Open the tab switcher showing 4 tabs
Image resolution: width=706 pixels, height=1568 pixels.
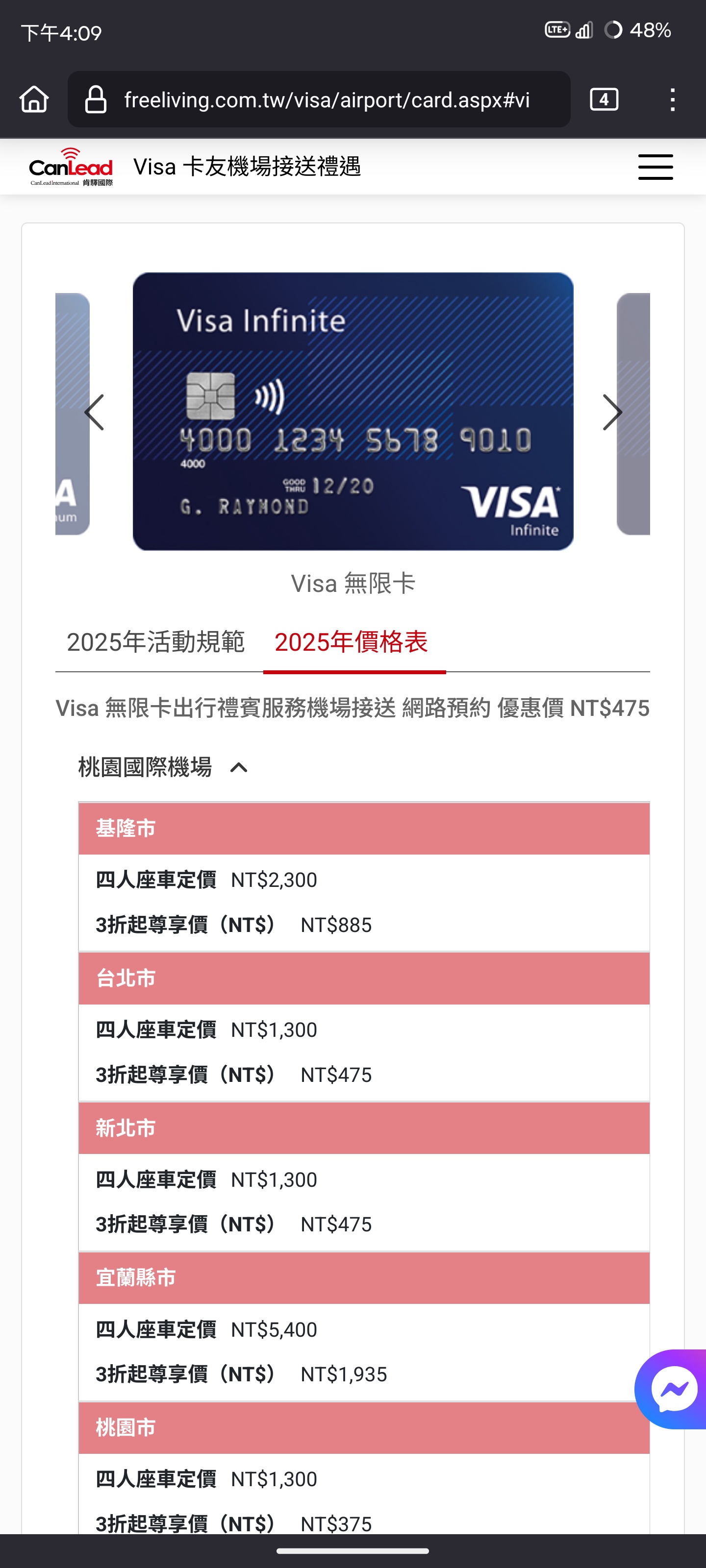[x=604, y=99]
